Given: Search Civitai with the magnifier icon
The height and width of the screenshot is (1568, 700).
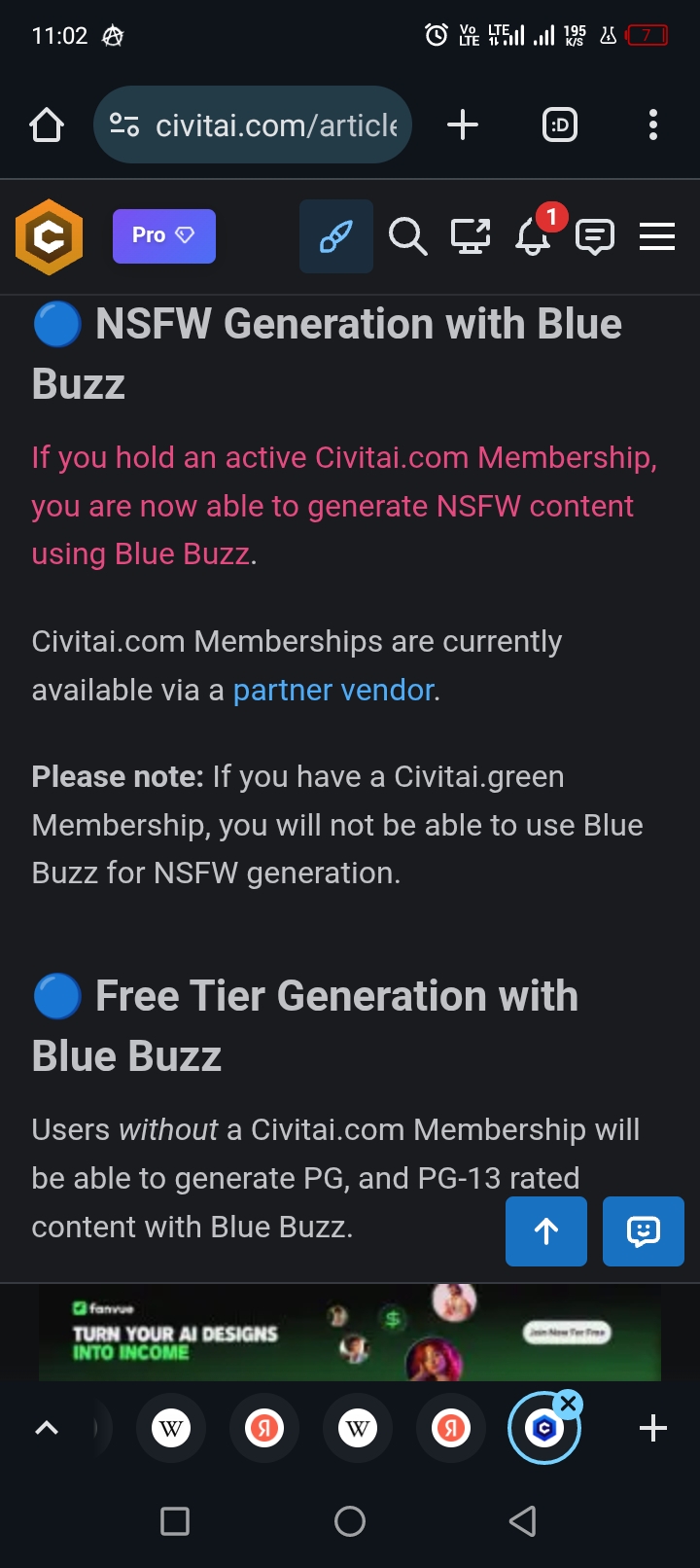Looking at the screenshot, I should click(x=407, y=236).
